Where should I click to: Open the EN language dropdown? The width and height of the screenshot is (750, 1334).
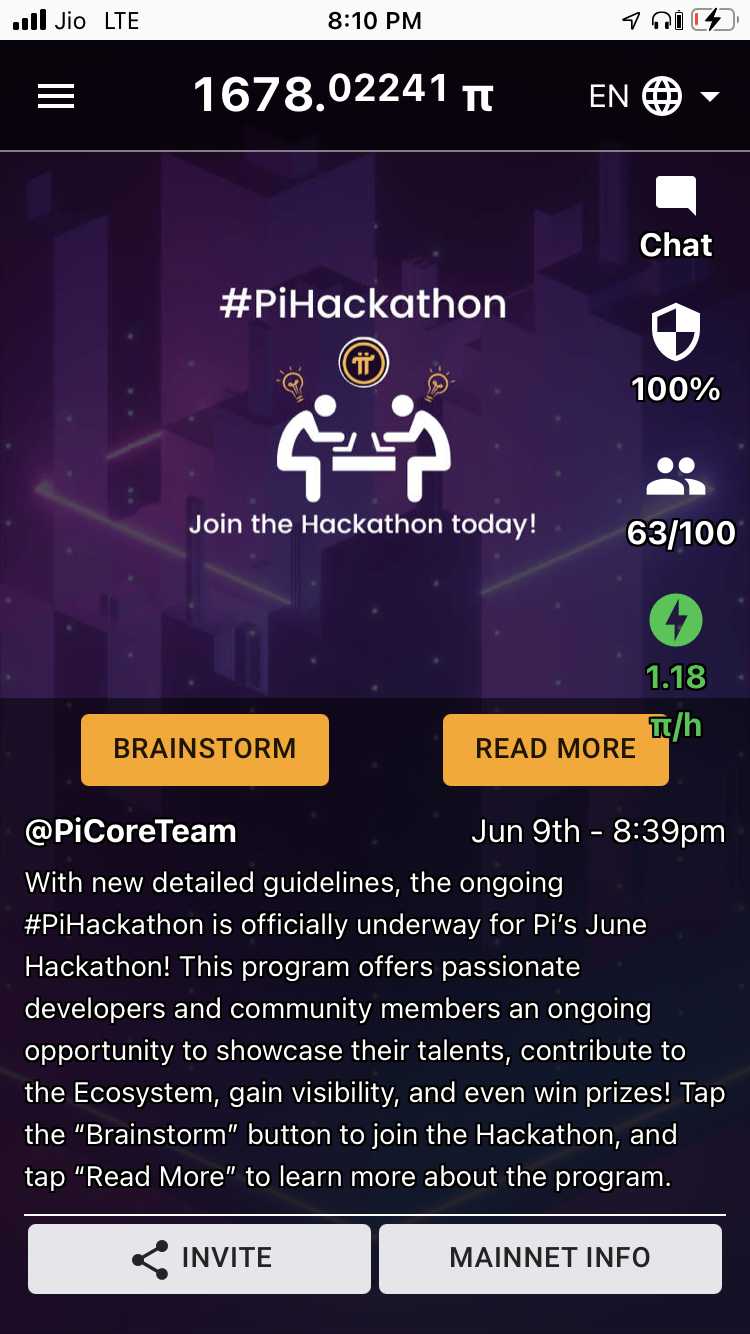pos(654,96)
